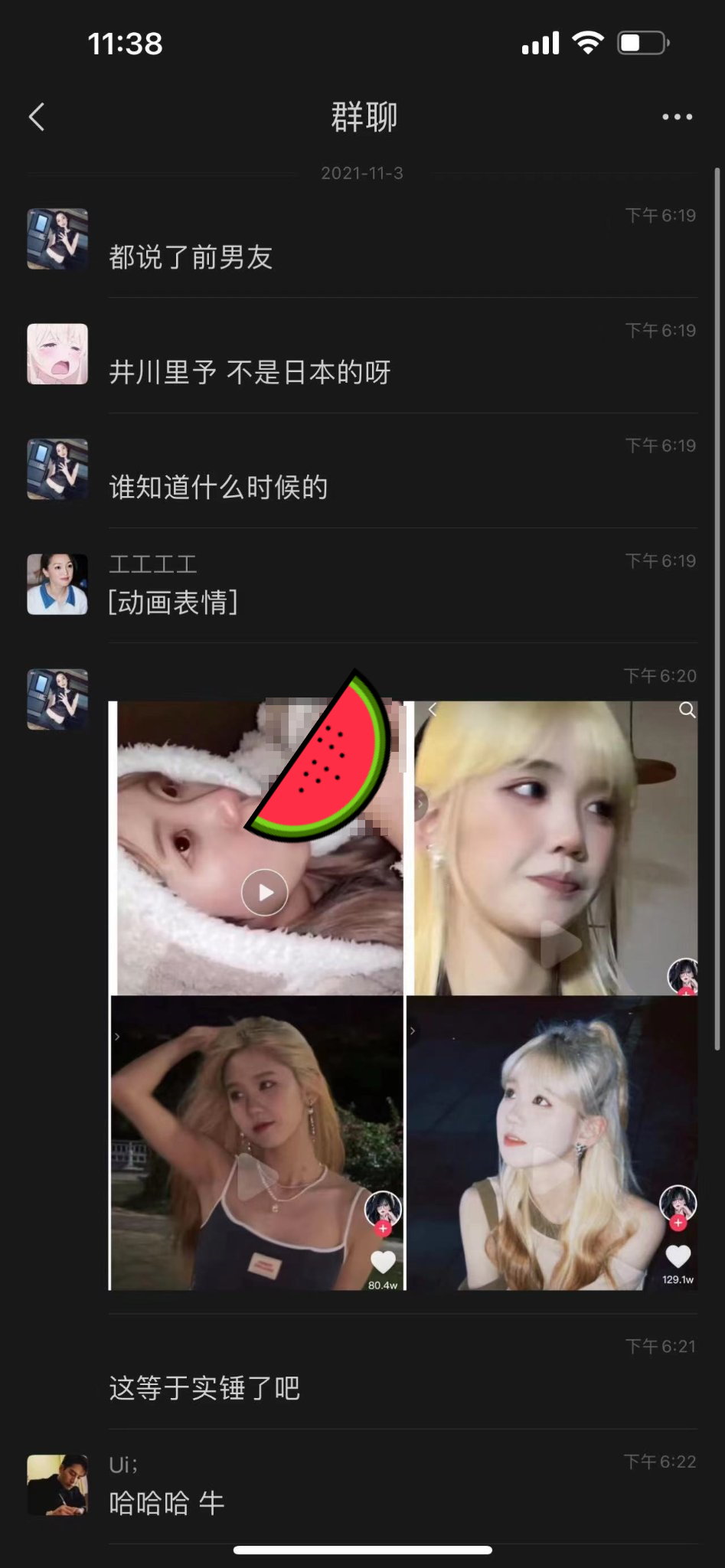Open message '谁知道什么时候的'

click(x=218, y=487)
